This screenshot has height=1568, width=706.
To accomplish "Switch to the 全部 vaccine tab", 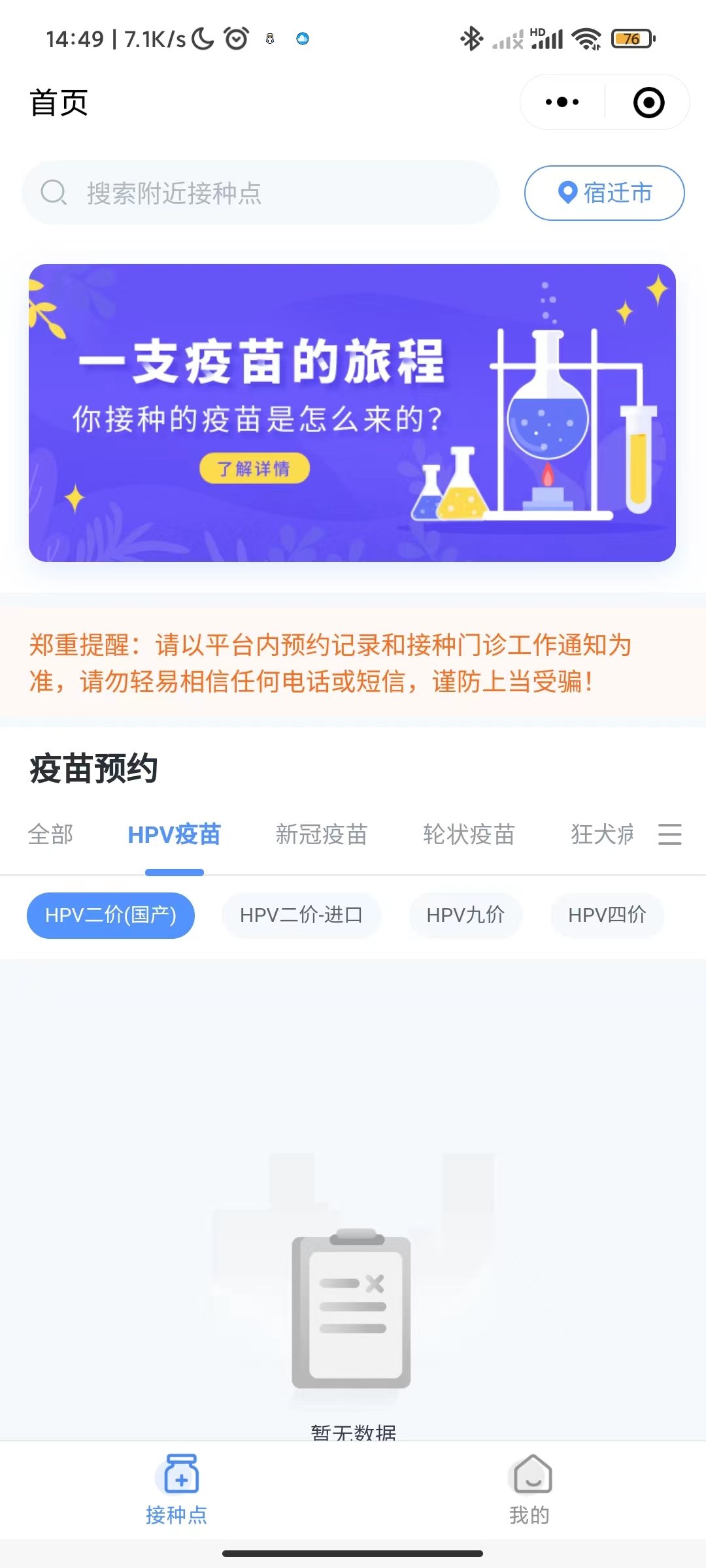I will point(50,834).
